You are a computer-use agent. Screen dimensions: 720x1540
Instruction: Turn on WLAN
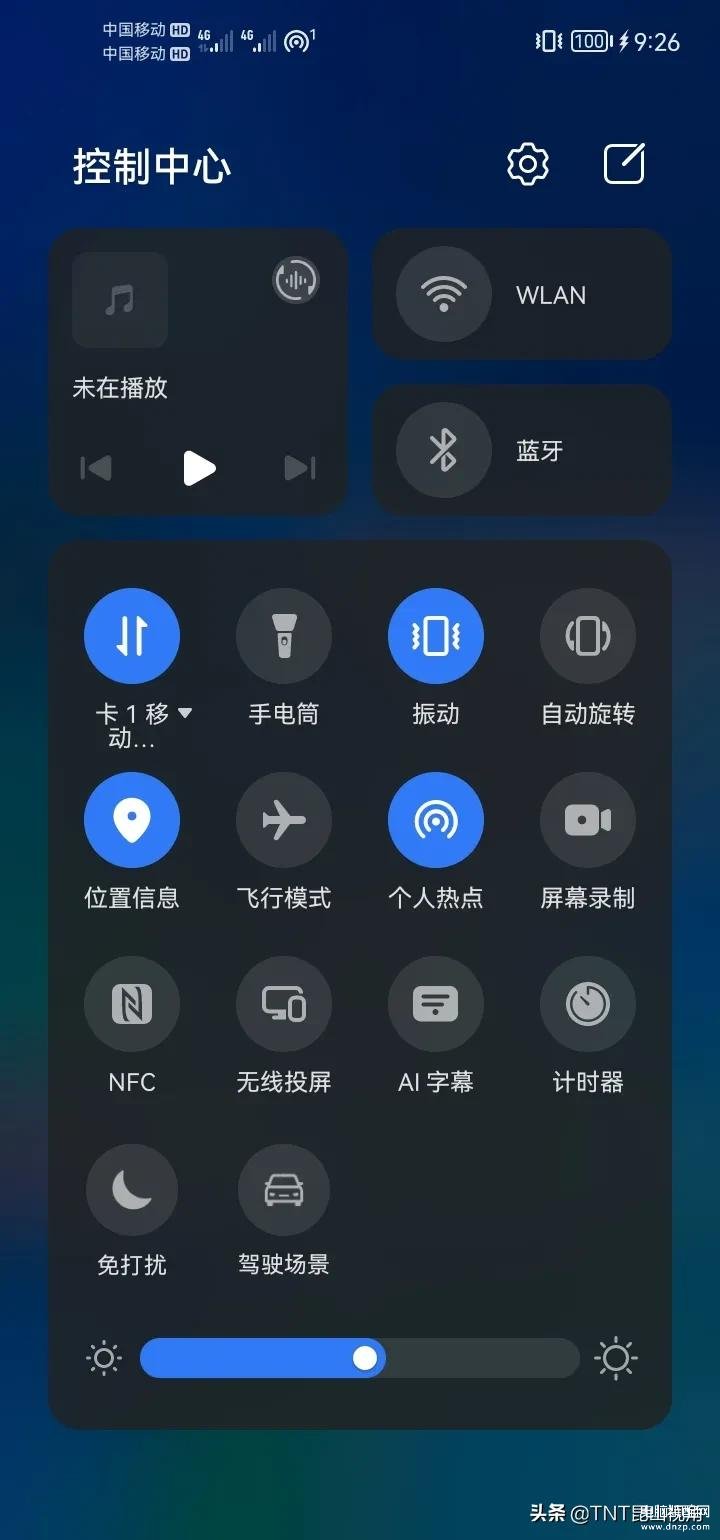(x=444, y=295)
